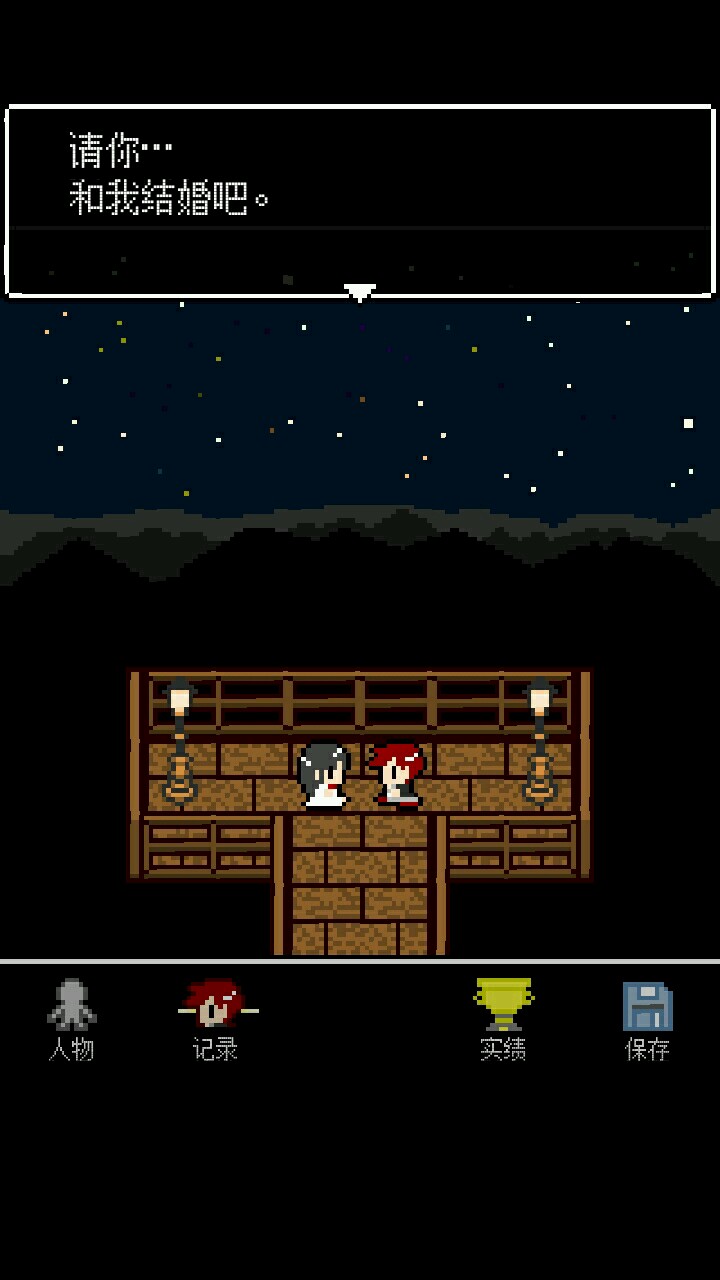Save the game with 保存
The image size is (720, 1280).
(x=647, y=1018)
